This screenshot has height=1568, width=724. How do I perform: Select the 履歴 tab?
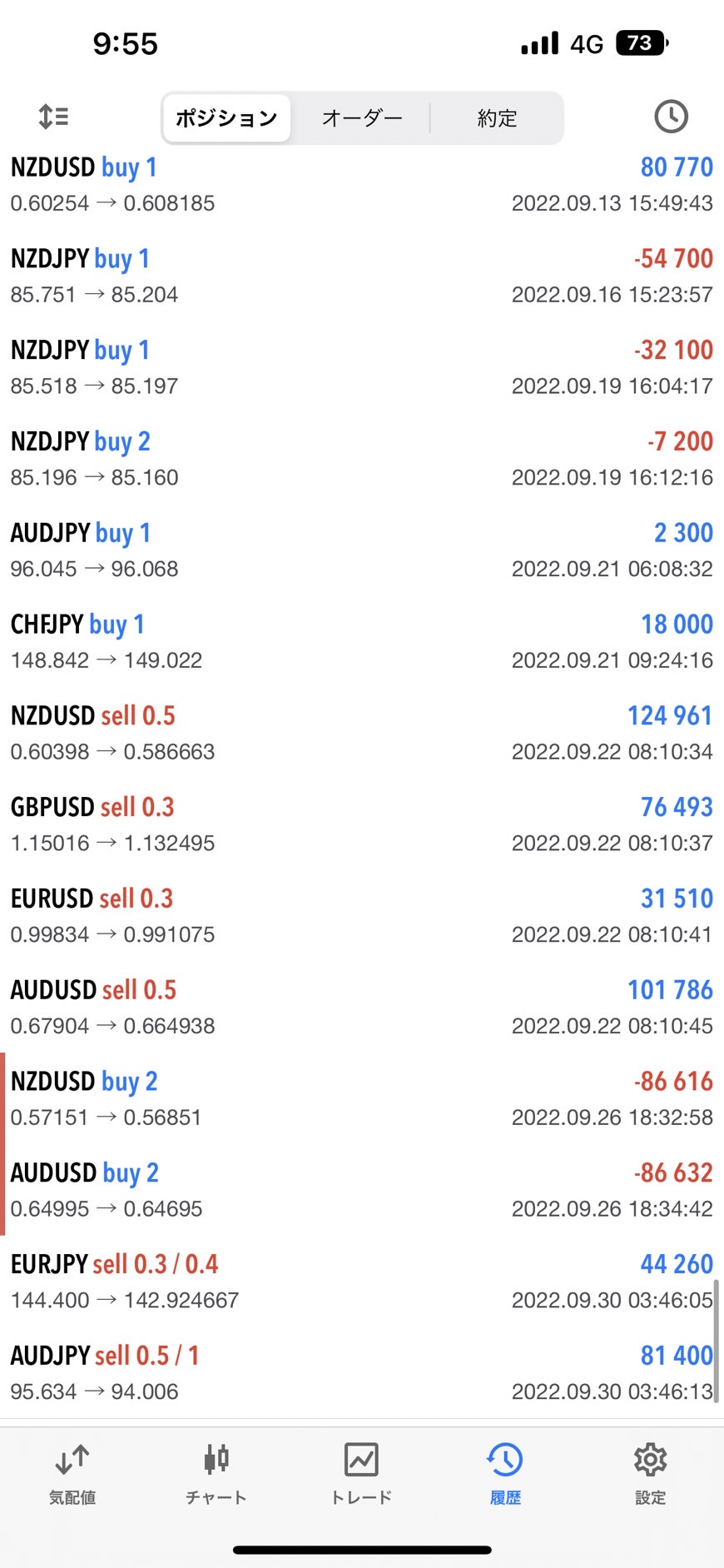point(505,1475)
